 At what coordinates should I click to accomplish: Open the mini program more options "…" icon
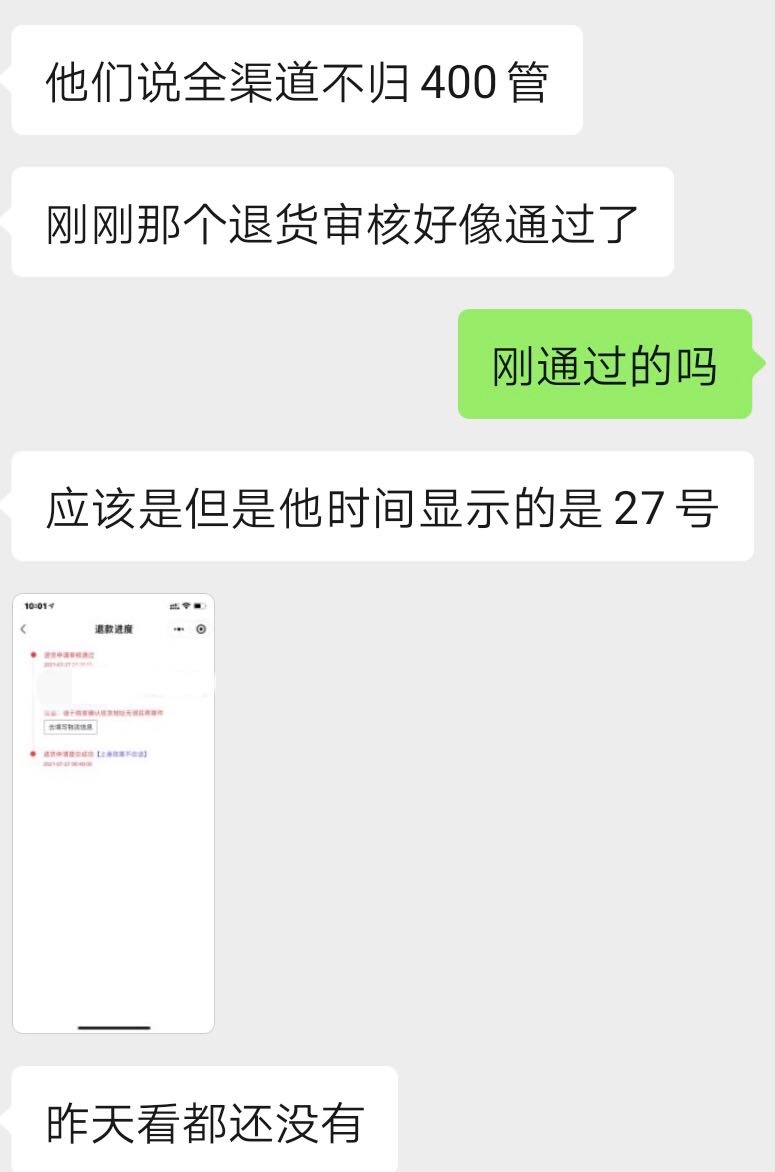click(x=178, y=630)
